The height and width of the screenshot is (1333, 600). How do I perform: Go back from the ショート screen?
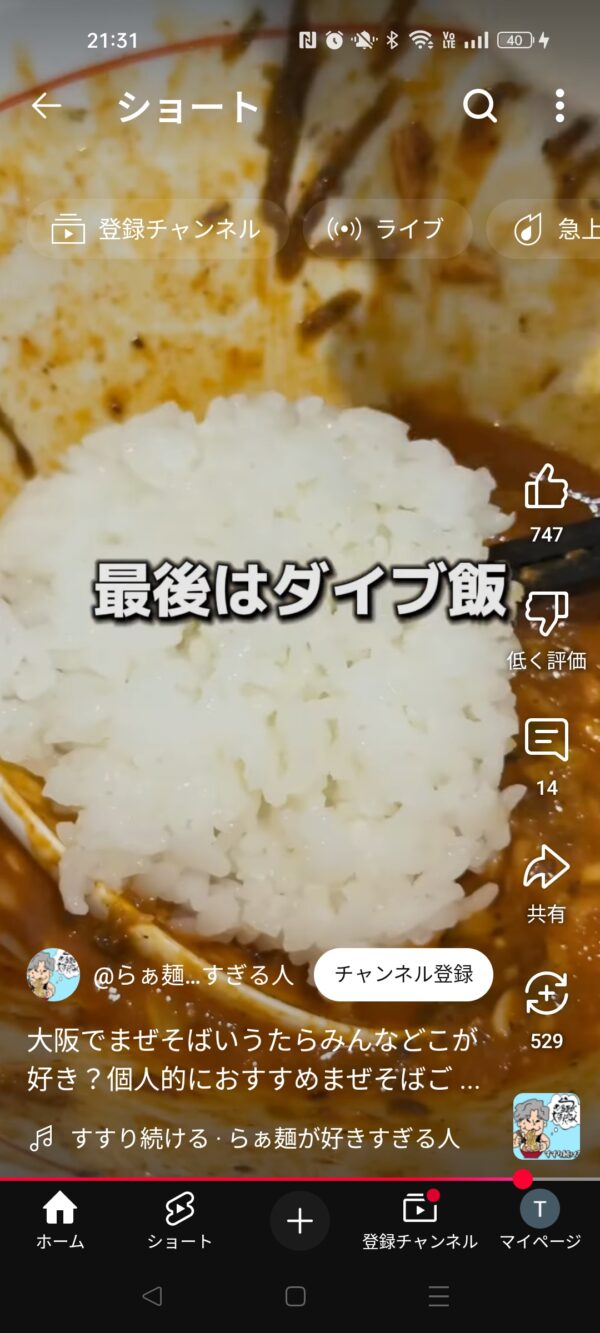[x=46, y=106]
